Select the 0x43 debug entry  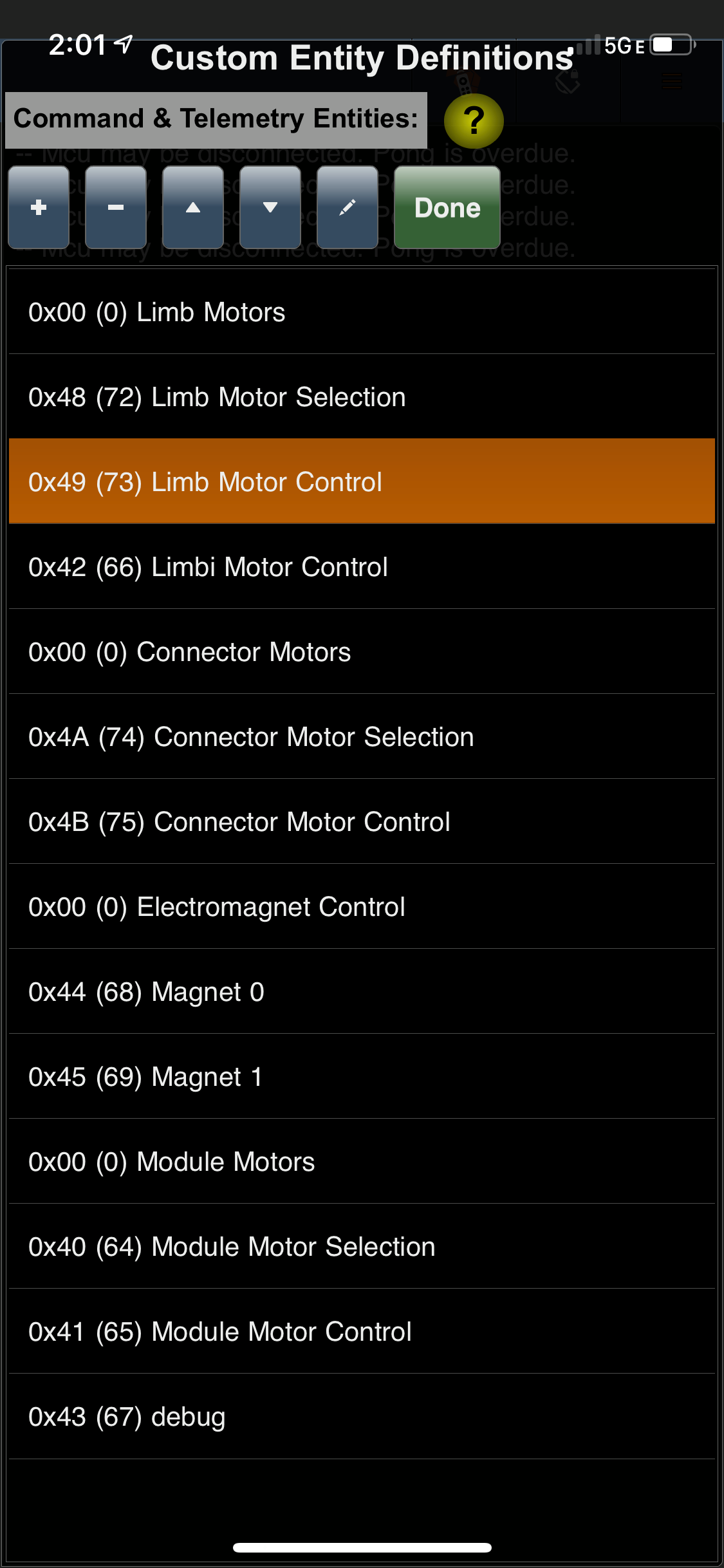(362, 1416)
